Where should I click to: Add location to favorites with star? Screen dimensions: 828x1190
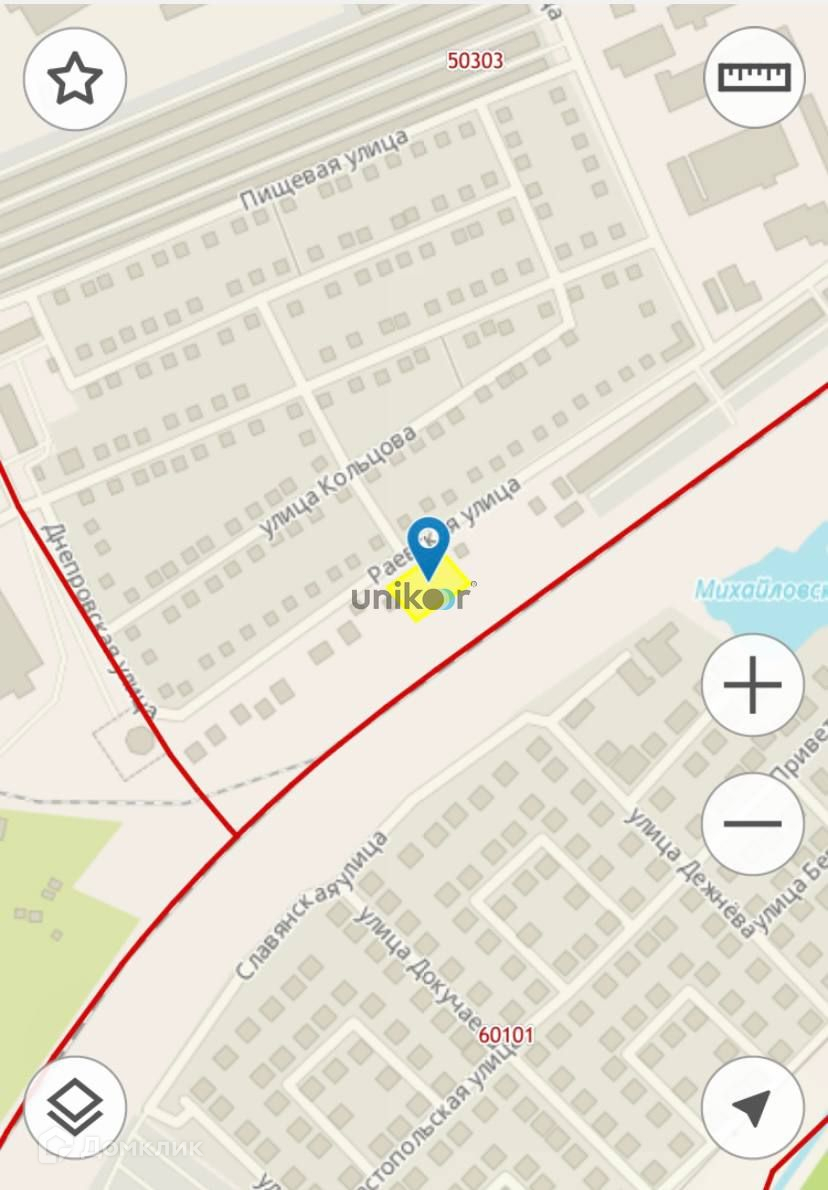pos(75,79)
